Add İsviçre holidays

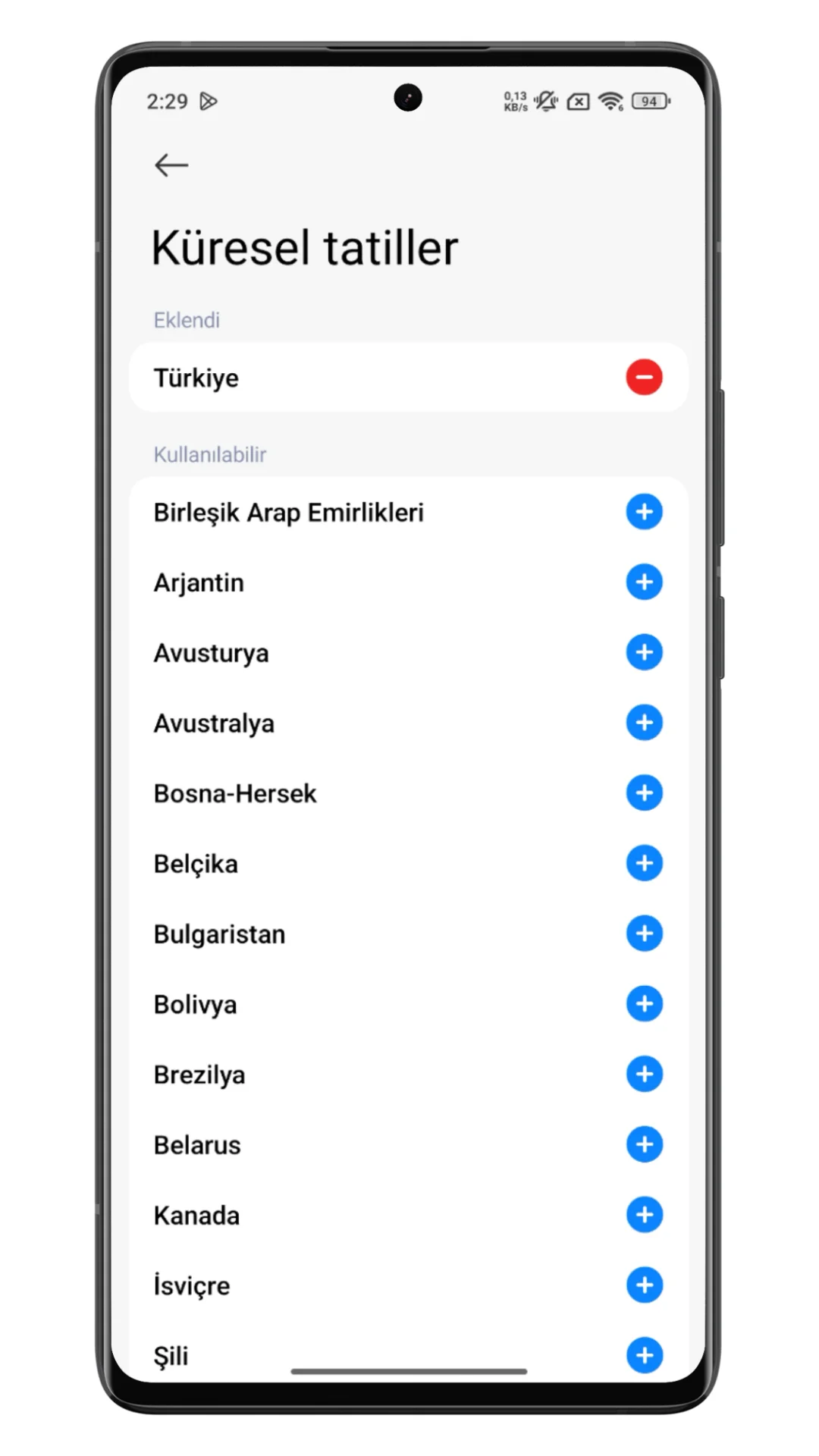(644, 1285)
